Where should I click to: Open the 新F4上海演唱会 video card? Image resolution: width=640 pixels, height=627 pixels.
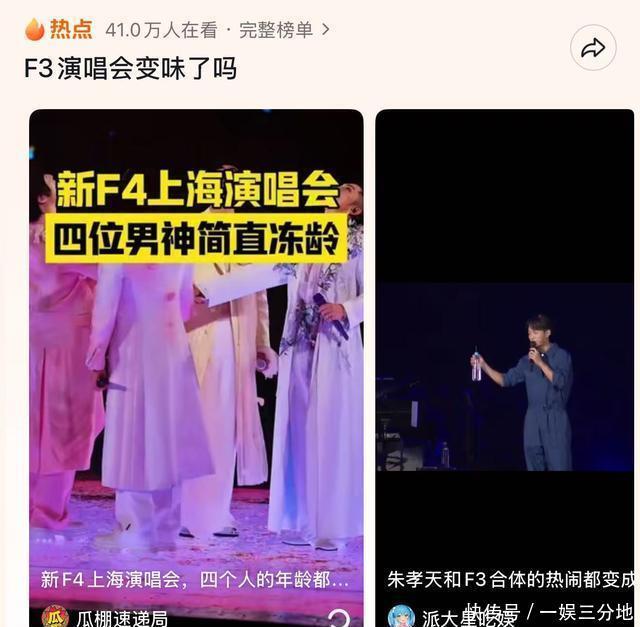tap(196, 340)
